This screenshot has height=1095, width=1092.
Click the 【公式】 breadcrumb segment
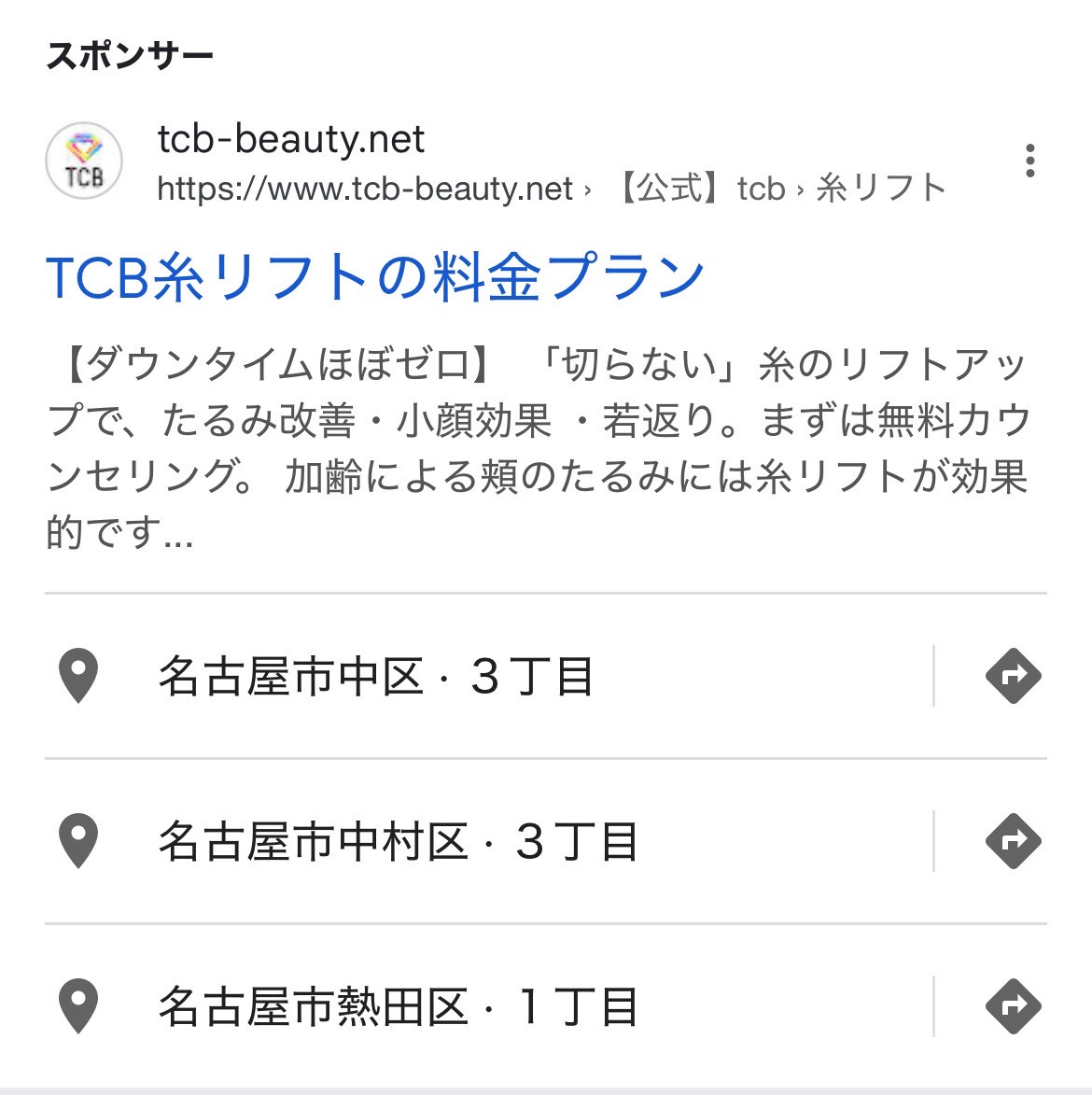667,188
